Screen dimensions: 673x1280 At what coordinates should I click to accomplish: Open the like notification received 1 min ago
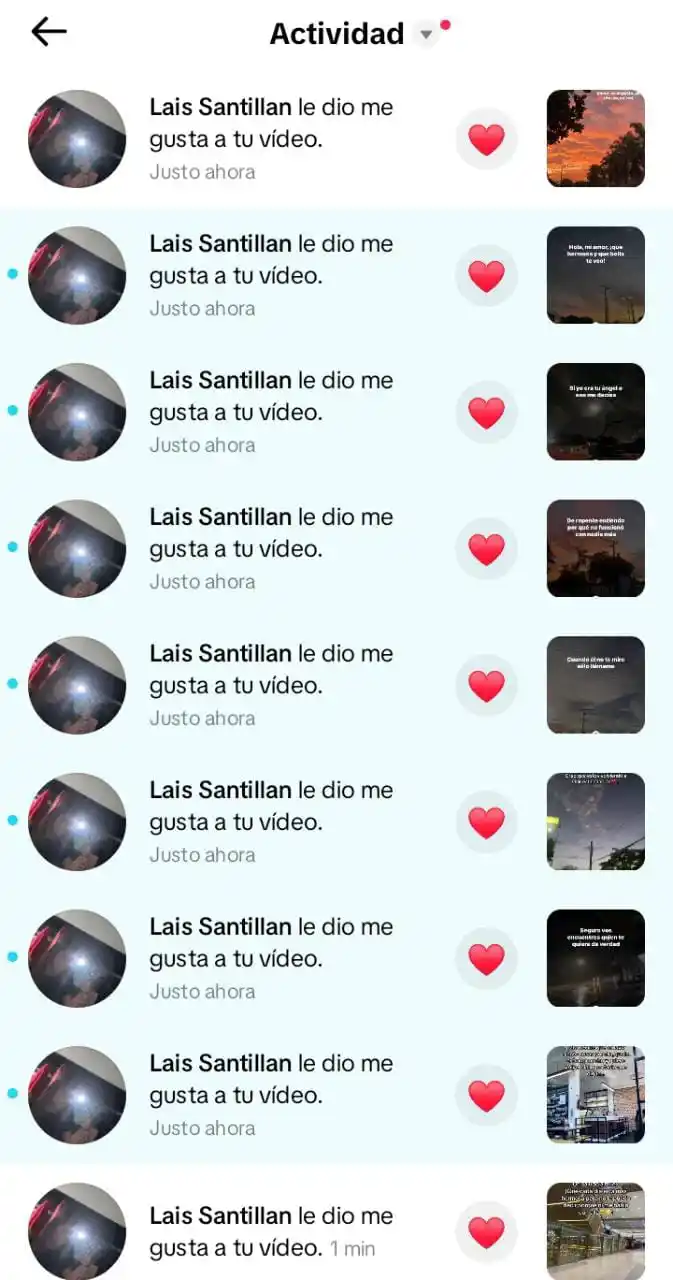[x=270, y=1232]
